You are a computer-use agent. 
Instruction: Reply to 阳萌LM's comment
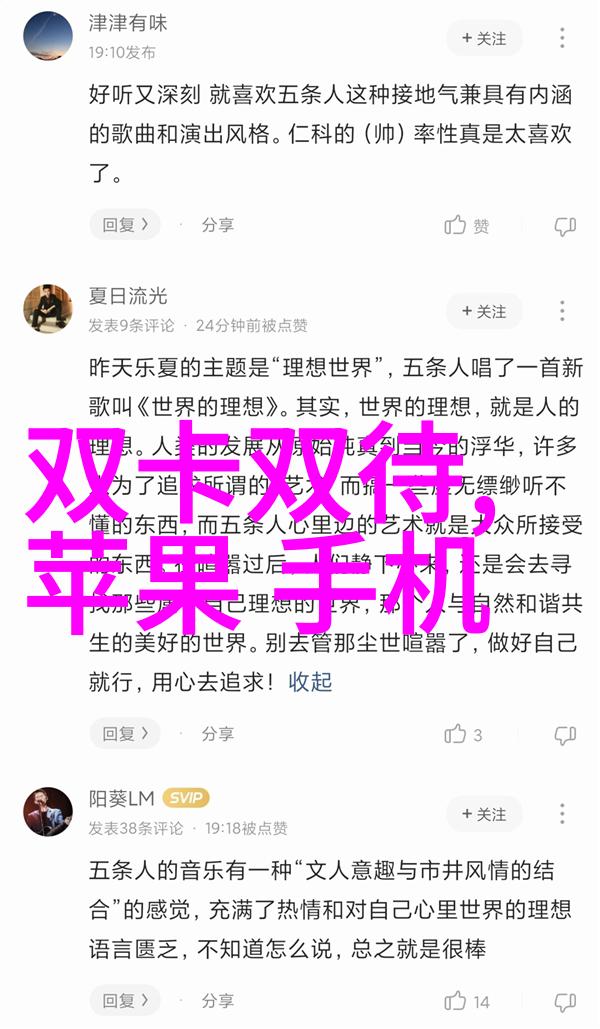(126, 1001)
